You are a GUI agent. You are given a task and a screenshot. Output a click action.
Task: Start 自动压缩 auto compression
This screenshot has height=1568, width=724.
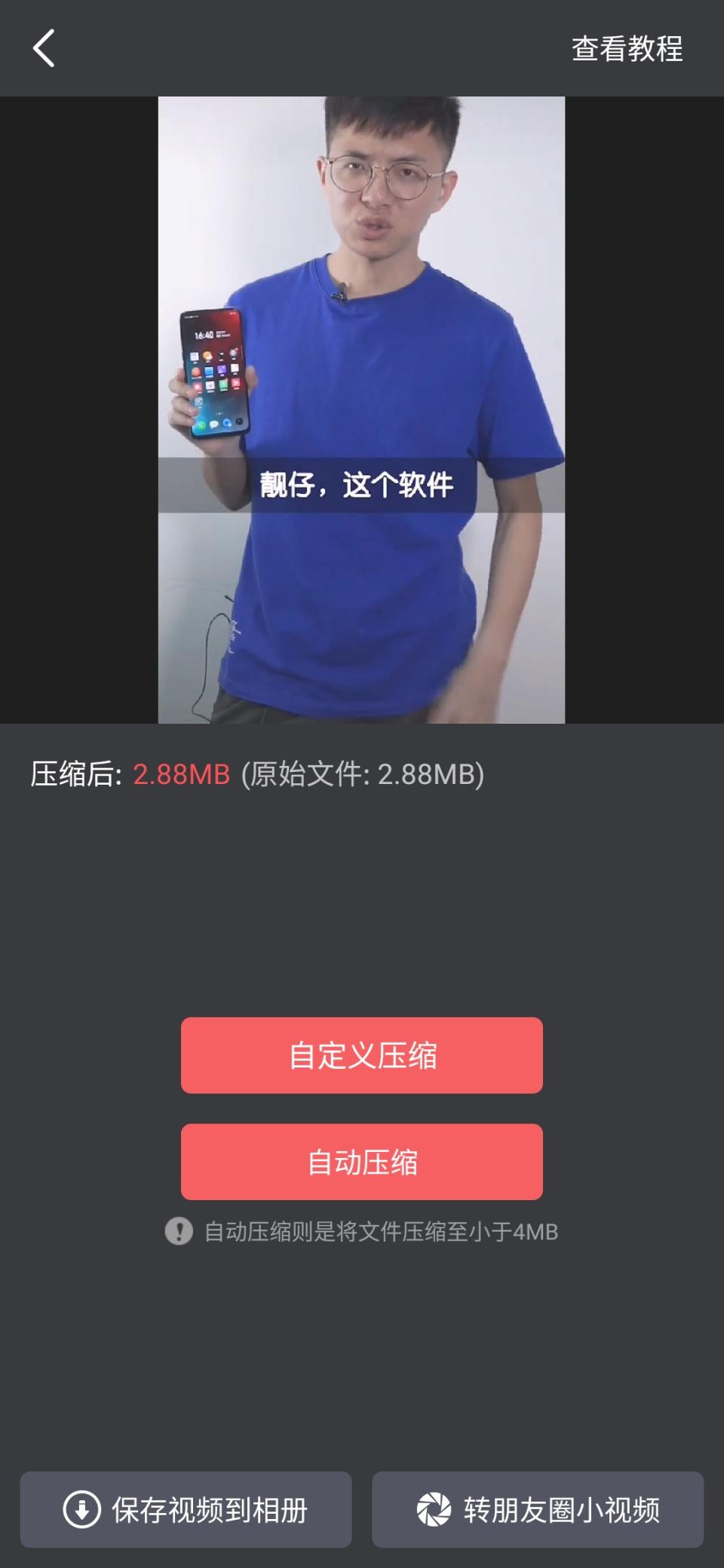(361, 1162)
